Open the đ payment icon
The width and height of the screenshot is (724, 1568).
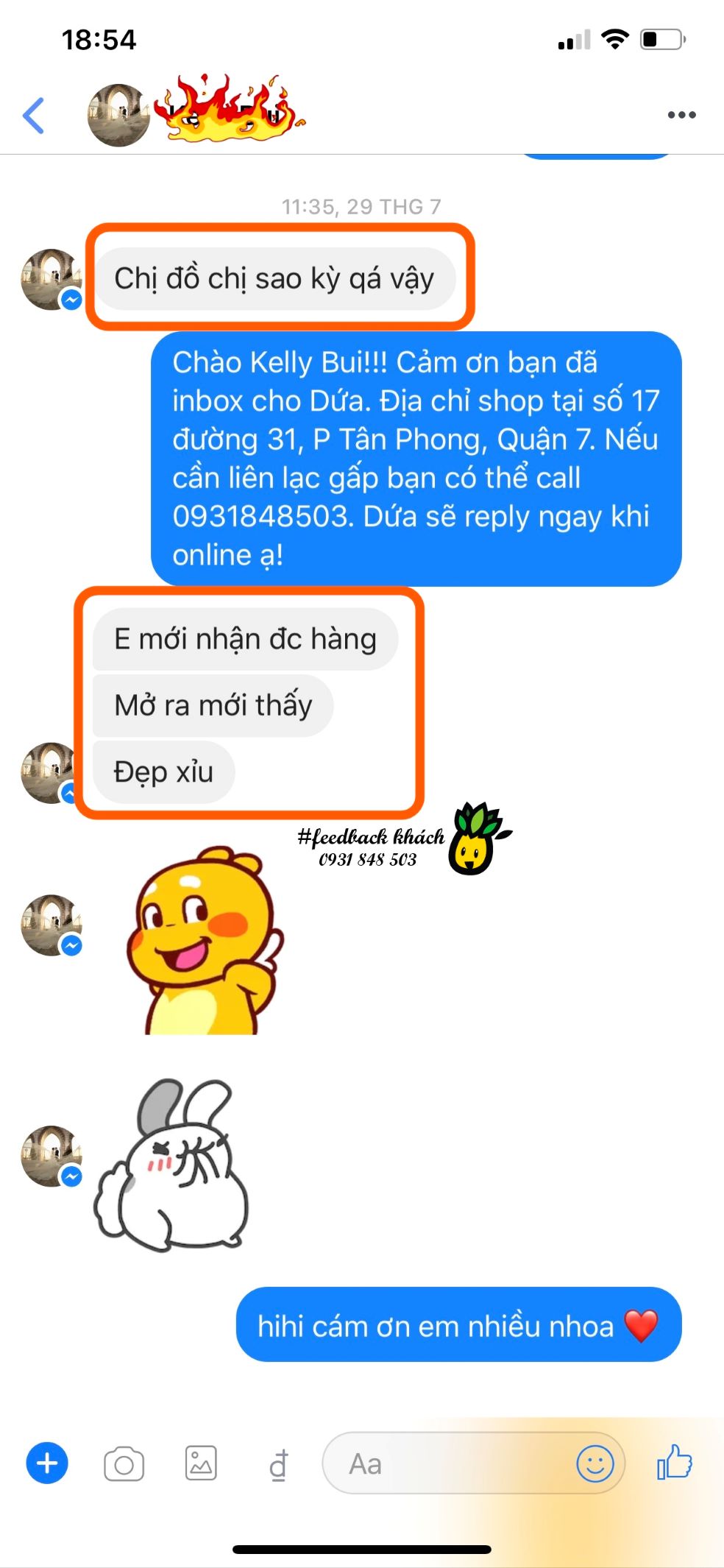coord(278,1464)
